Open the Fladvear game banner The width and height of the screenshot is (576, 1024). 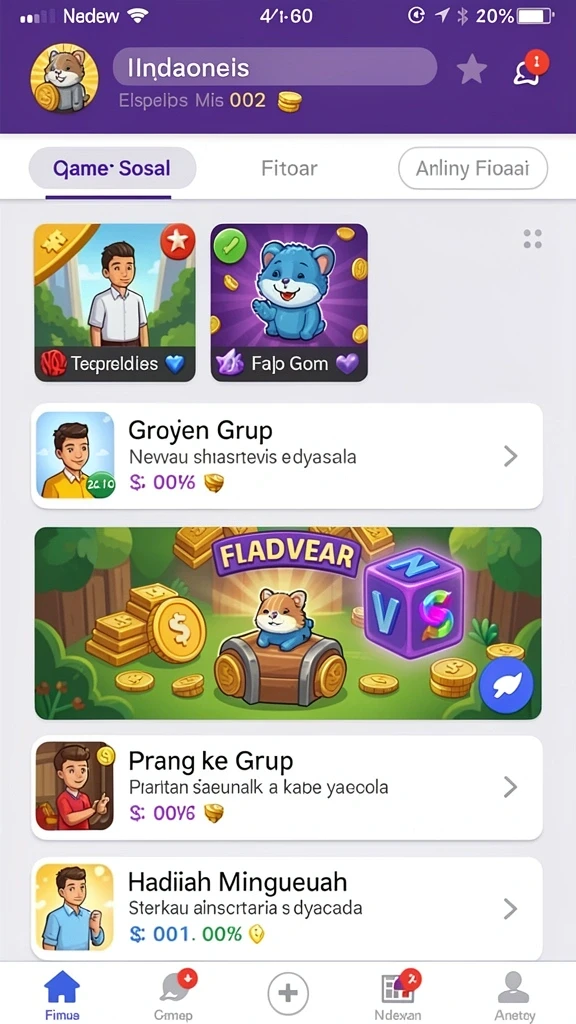coord(288,623)
